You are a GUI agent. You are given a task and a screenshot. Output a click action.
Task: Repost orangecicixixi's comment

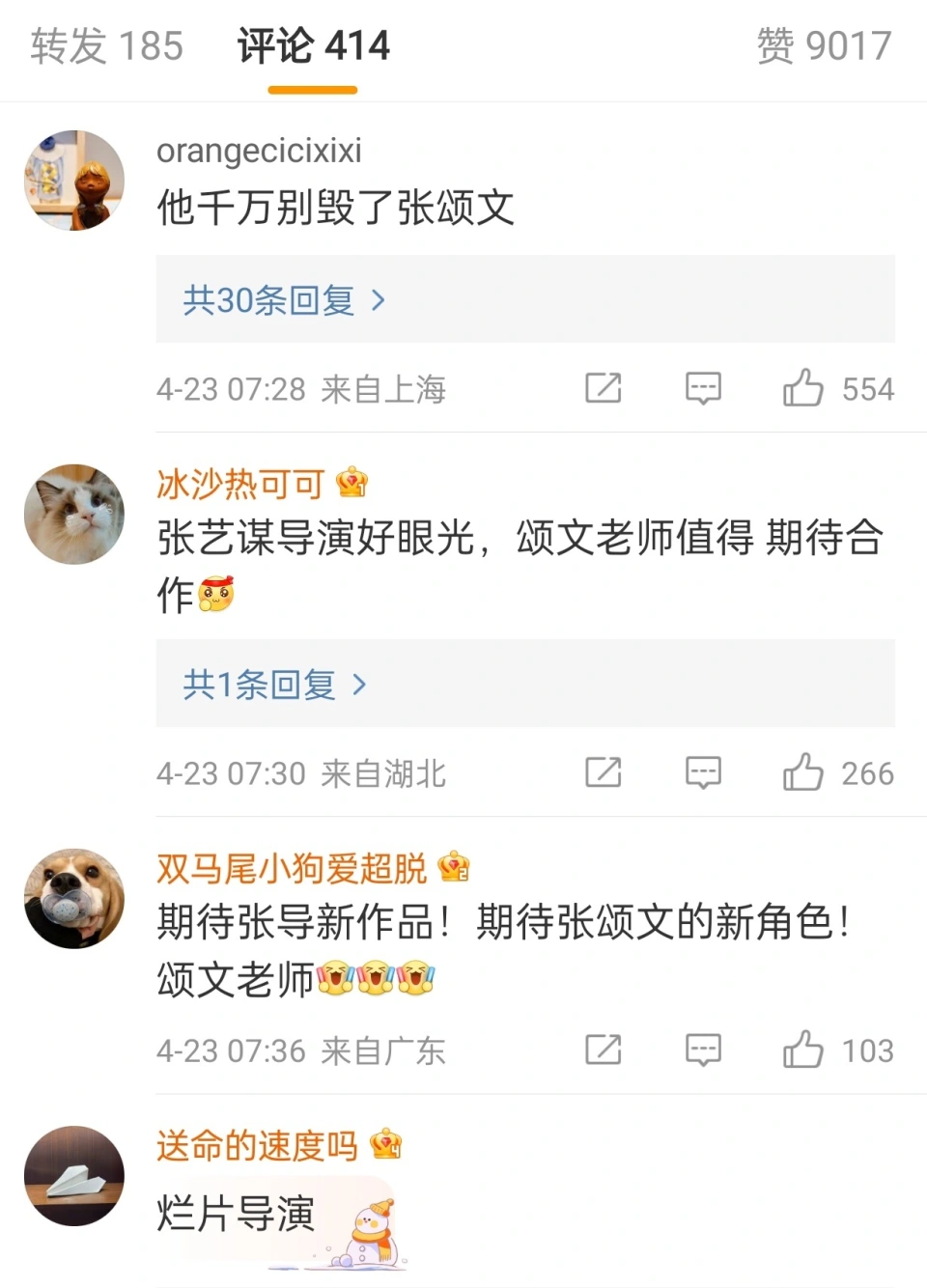tap(604, 388)
